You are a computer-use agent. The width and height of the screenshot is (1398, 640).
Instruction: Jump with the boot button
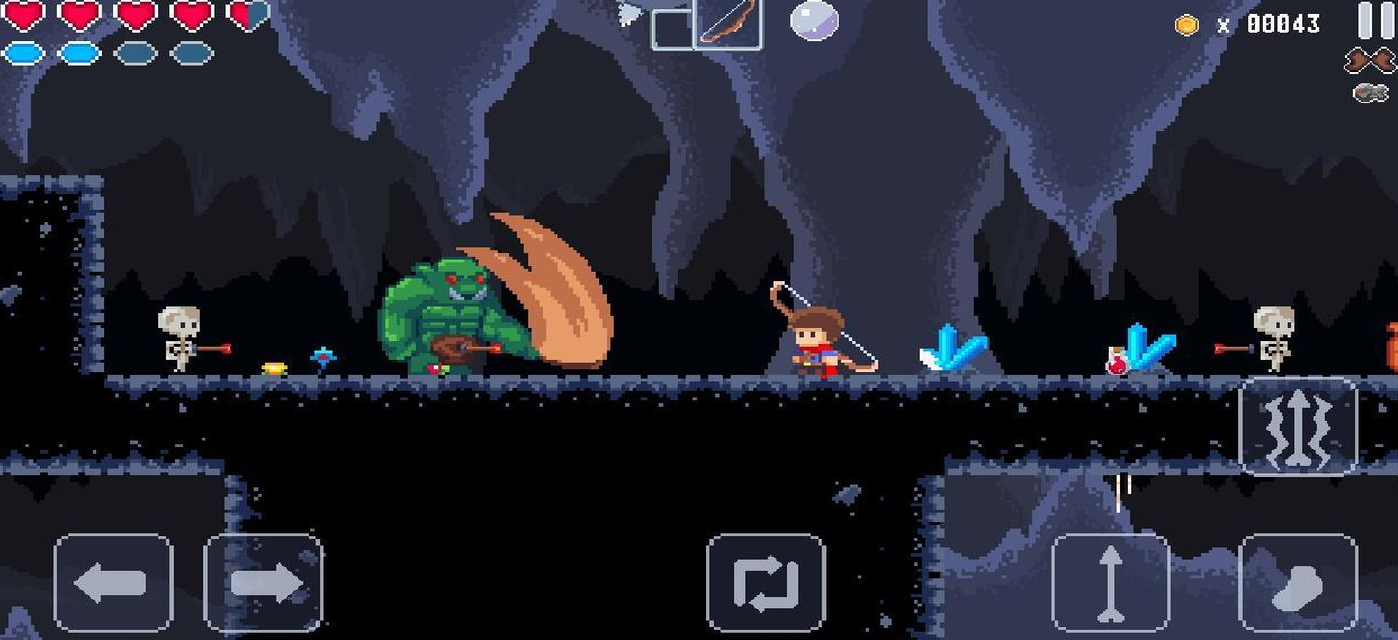point(1298,583)
